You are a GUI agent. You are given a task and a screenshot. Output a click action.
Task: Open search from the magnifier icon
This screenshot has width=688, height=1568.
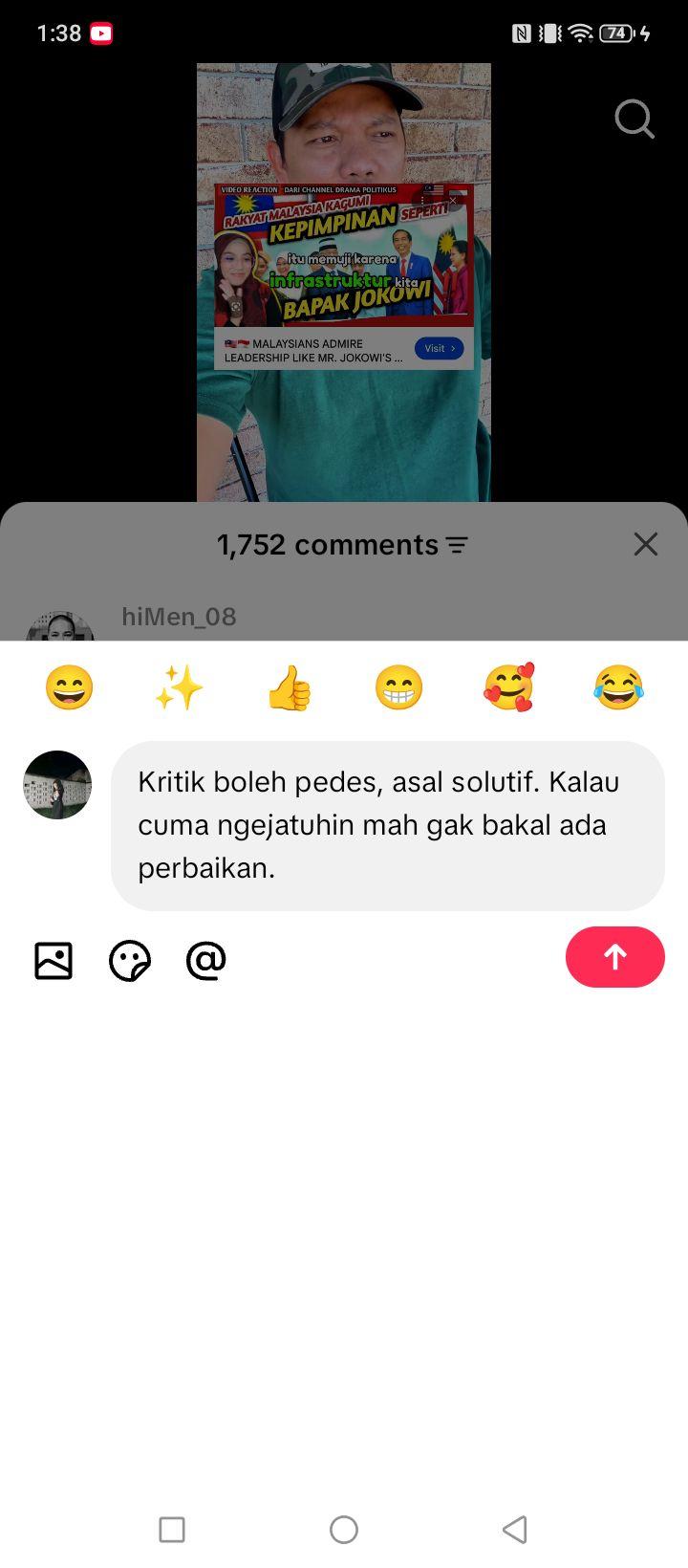tap(634, 120)
